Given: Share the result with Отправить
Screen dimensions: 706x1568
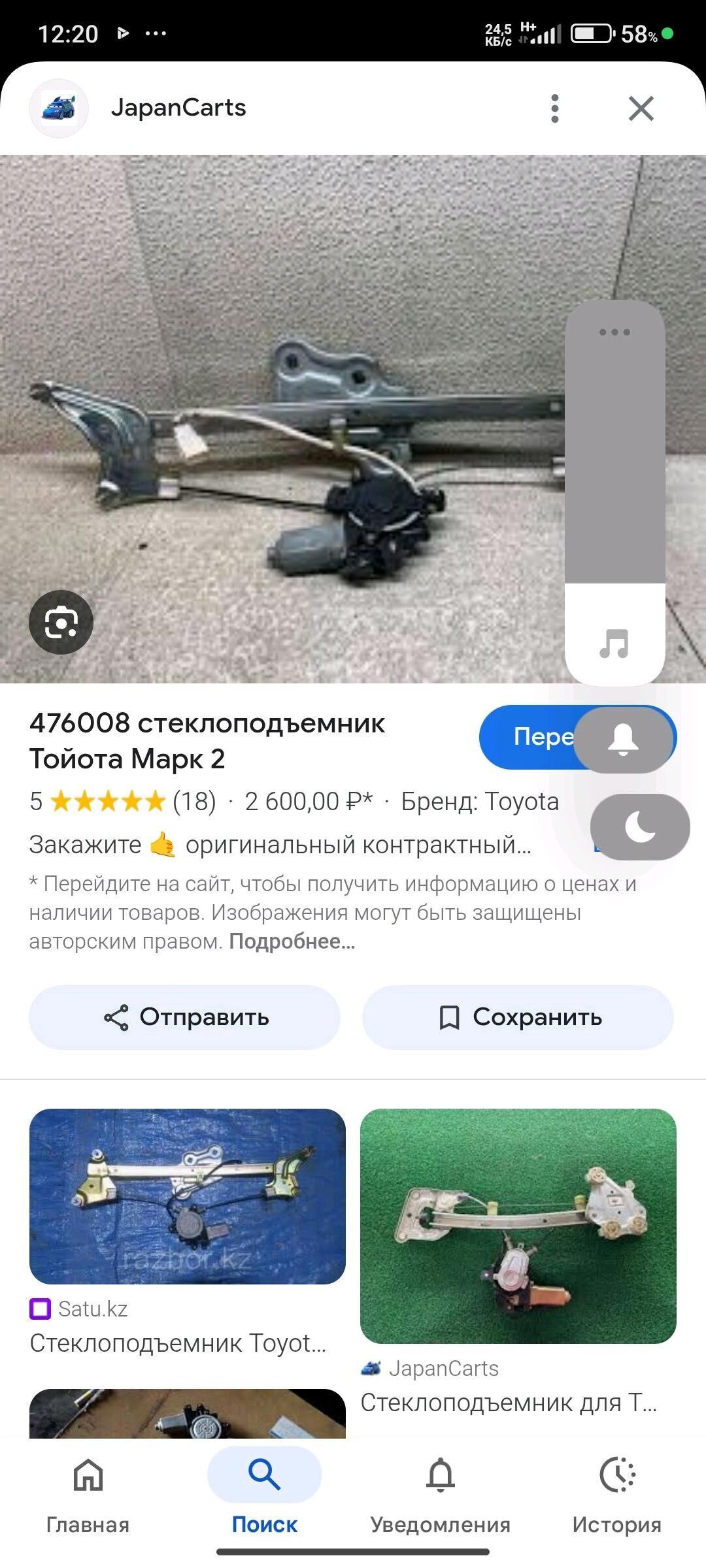Looking at the screenshot, I should [185, 1017].
